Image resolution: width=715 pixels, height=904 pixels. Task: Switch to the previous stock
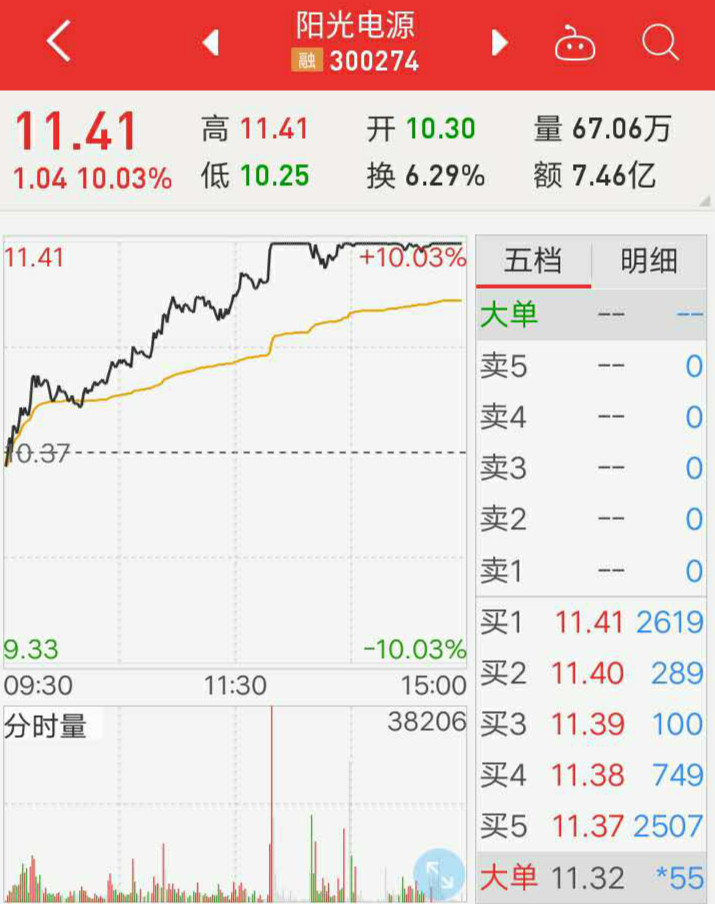[x=210, y=43]
